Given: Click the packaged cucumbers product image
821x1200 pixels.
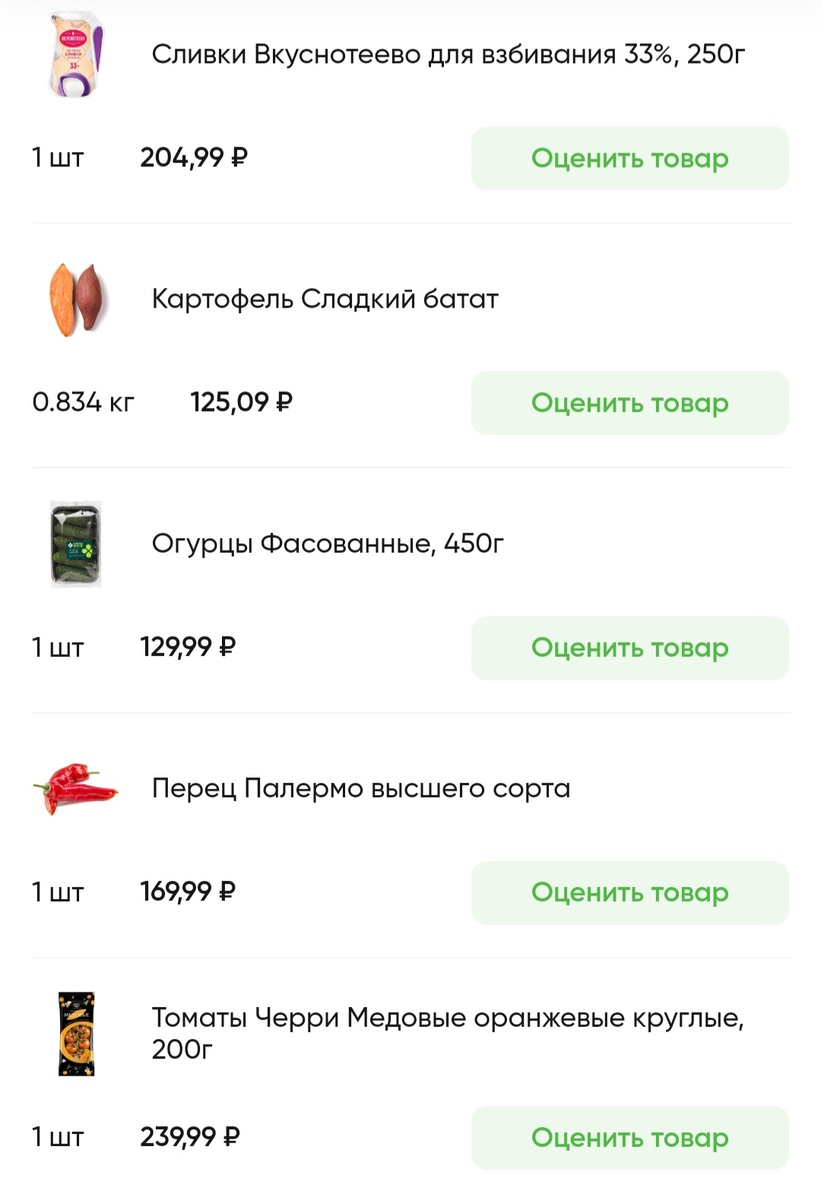Looking at the screenshot, I should click(75, 543).
